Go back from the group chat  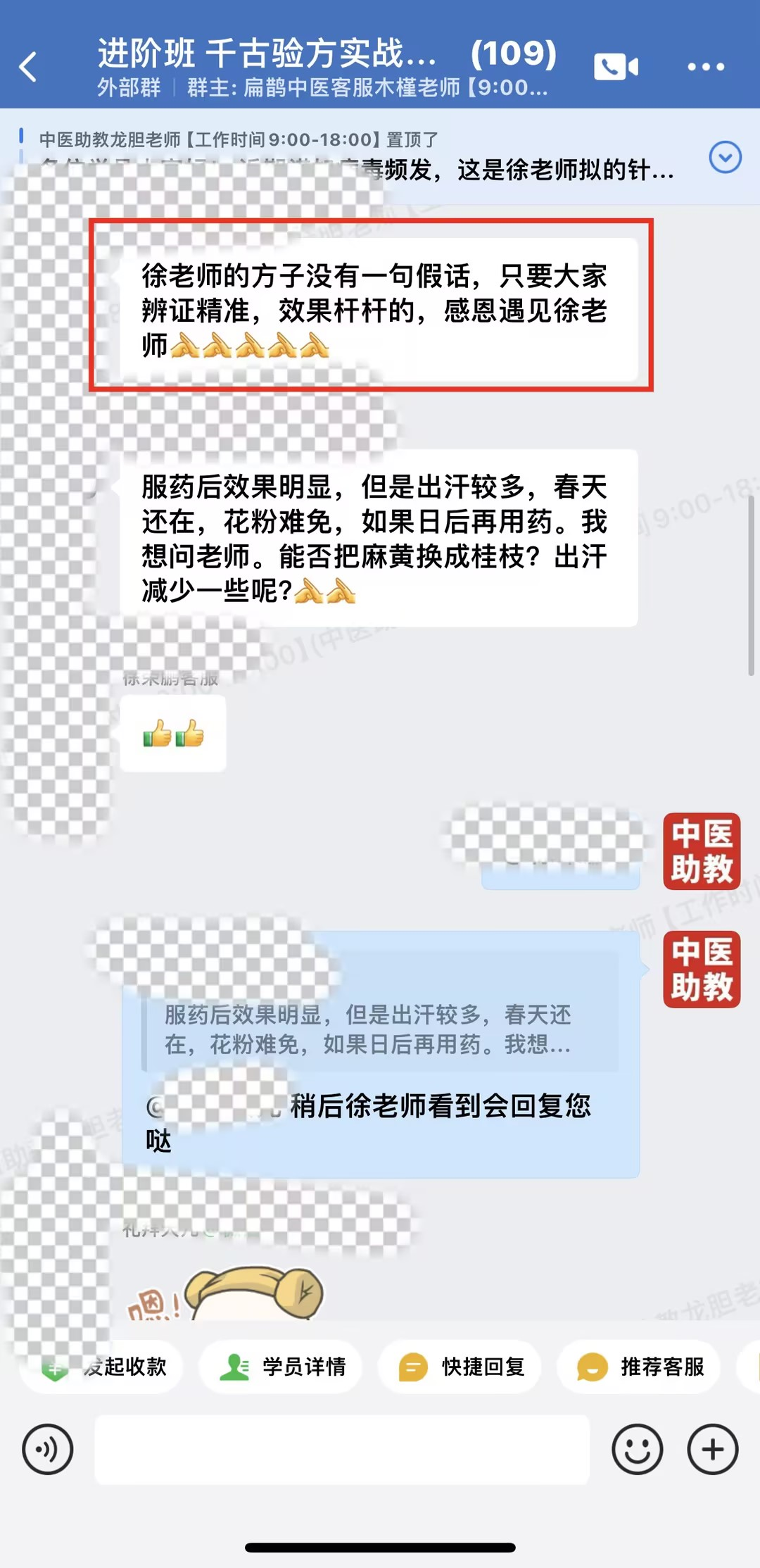coord(28,68)
